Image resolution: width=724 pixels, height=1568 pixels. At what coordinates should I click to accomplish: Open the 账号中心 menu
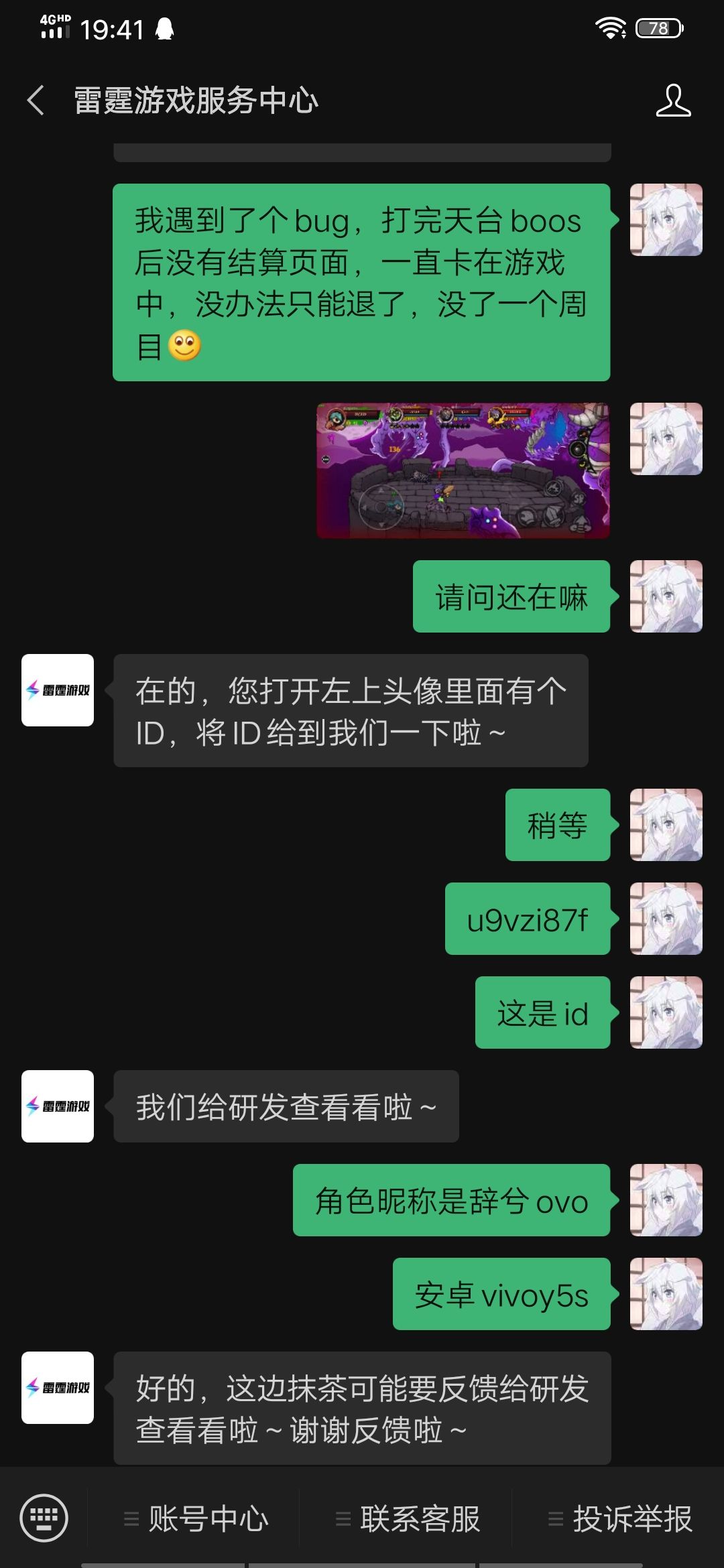coord(196,1518)
